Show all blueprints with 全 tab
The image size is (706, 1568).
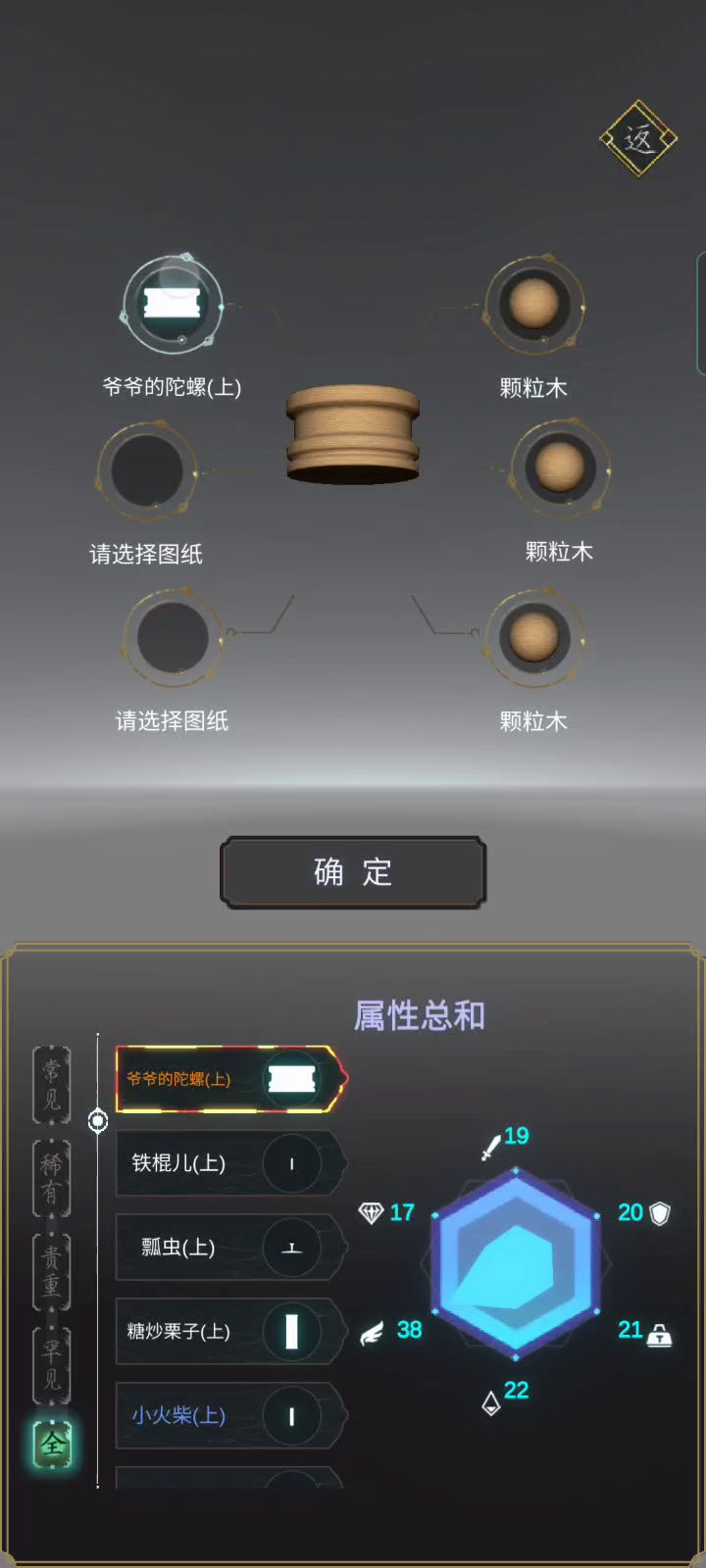pos(53,1445)
